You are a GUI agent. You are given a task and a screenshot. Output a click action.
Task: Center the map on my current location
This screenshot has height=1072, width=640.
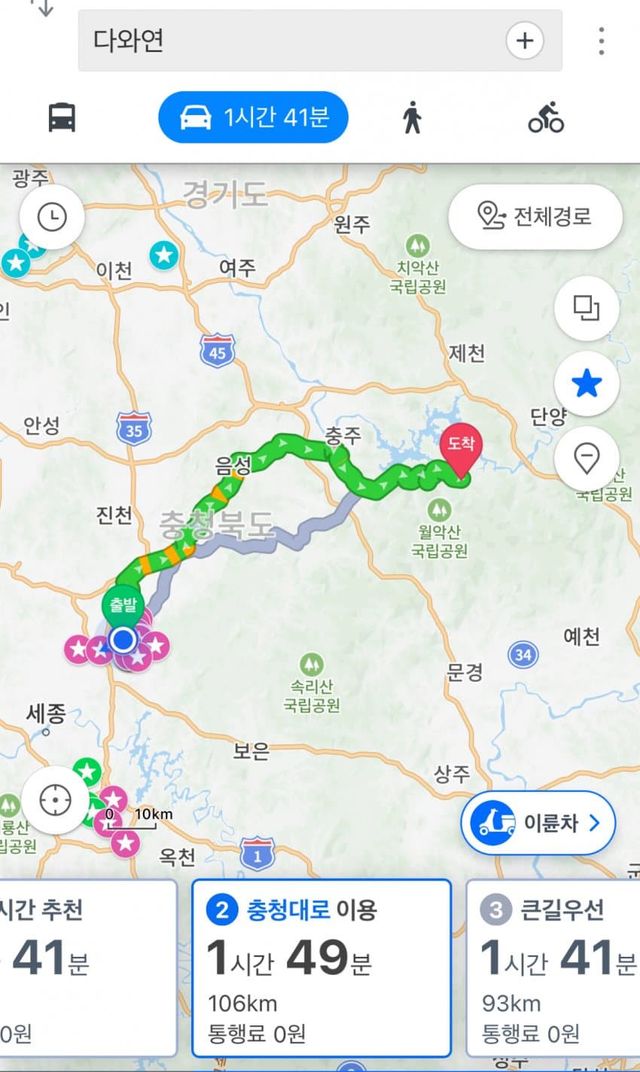55,799
